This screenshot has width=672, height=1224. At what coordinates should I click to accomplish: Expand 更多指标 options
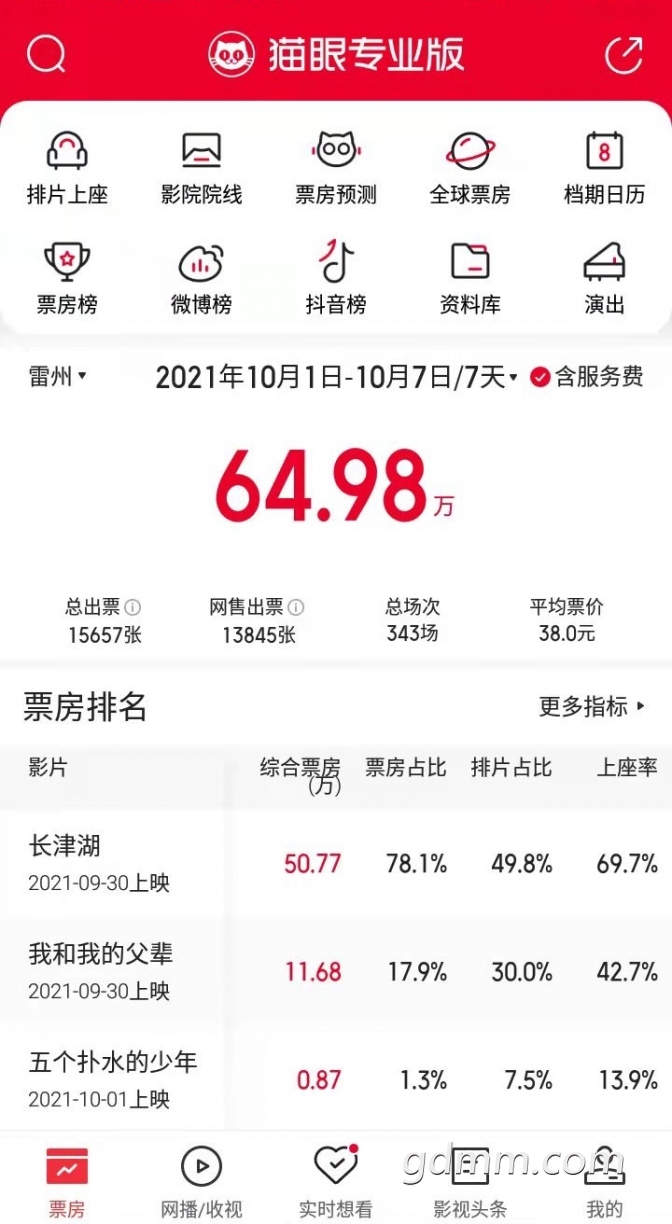(592, 707)
